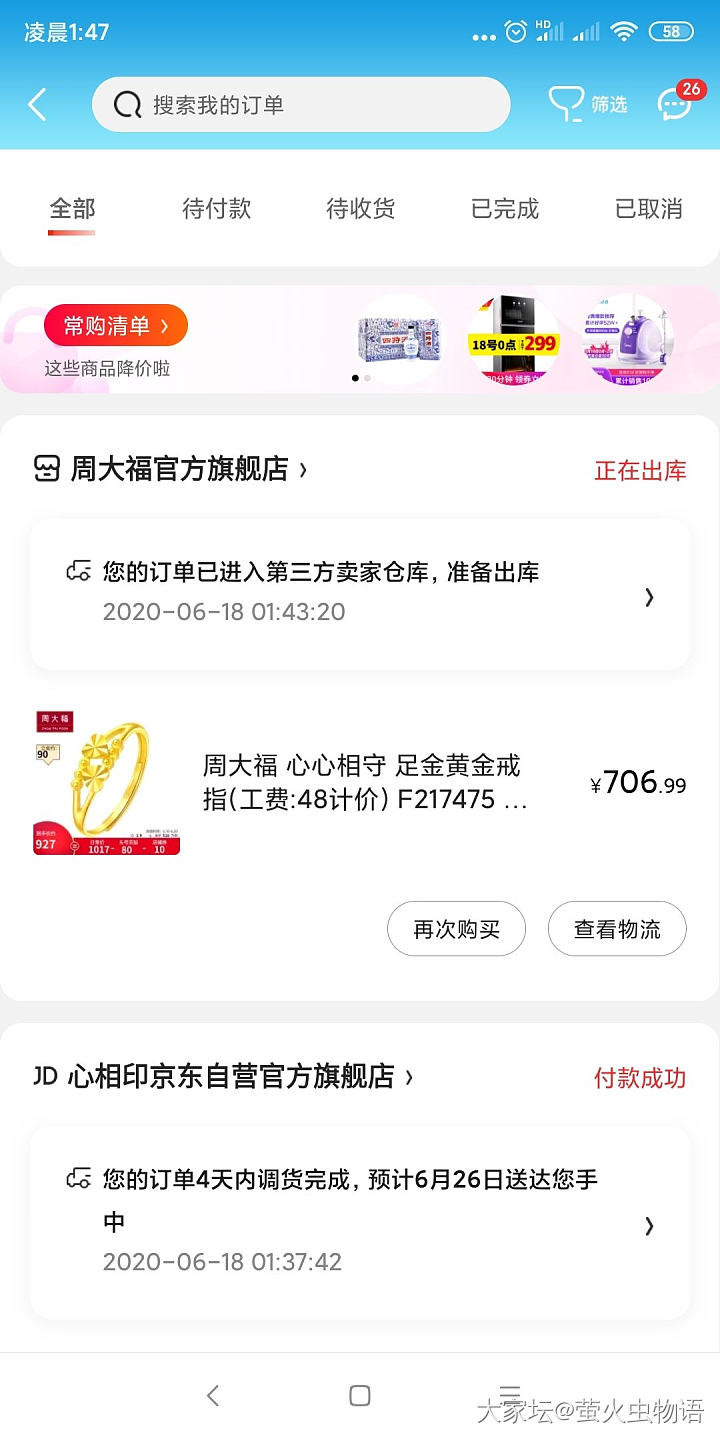The image size is (720, 1439).
Task: Open messages with the 26 badge
Action: (676, 104)
